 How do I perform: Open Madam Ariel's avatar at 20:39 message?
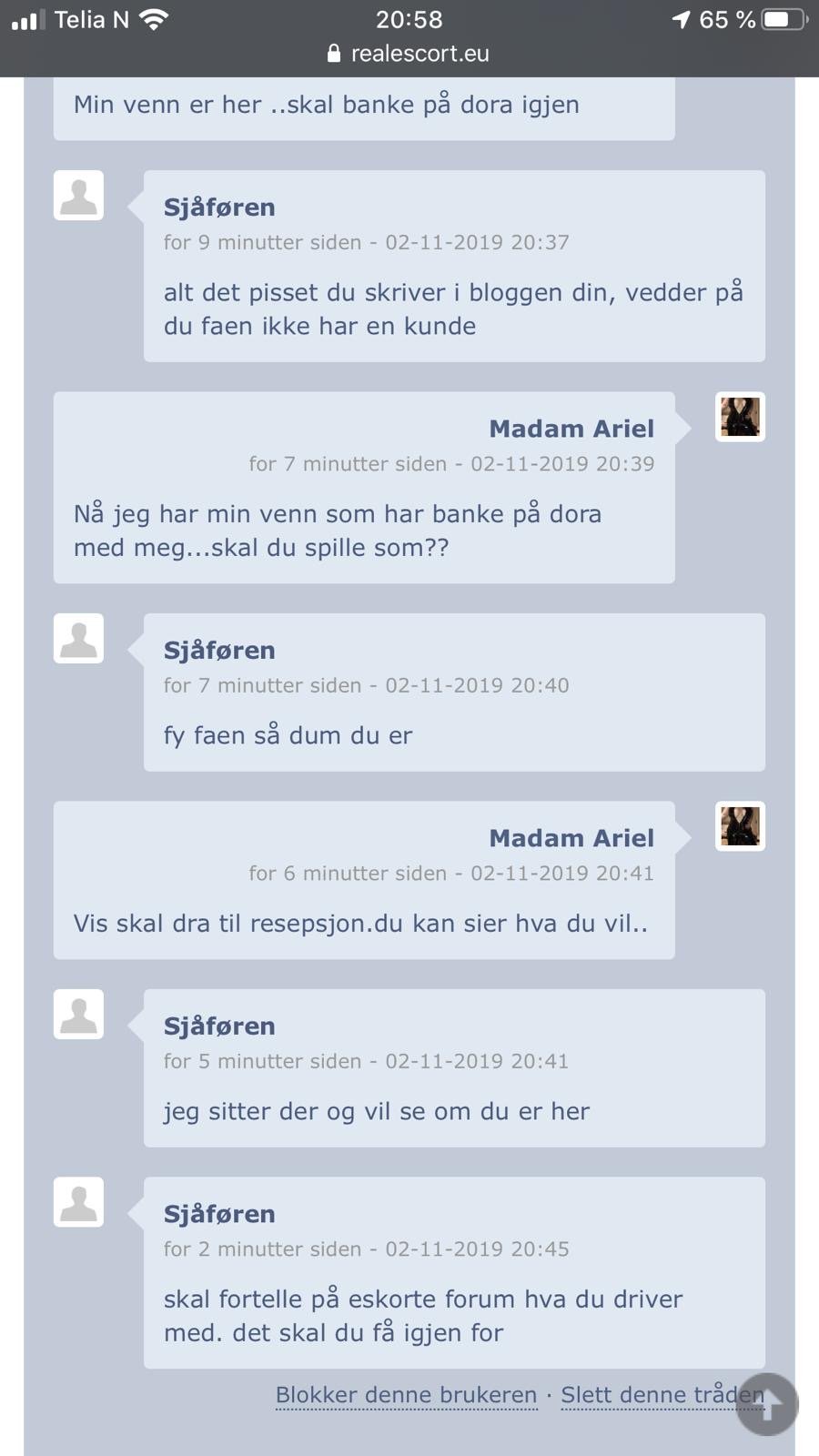click(740, 417)
